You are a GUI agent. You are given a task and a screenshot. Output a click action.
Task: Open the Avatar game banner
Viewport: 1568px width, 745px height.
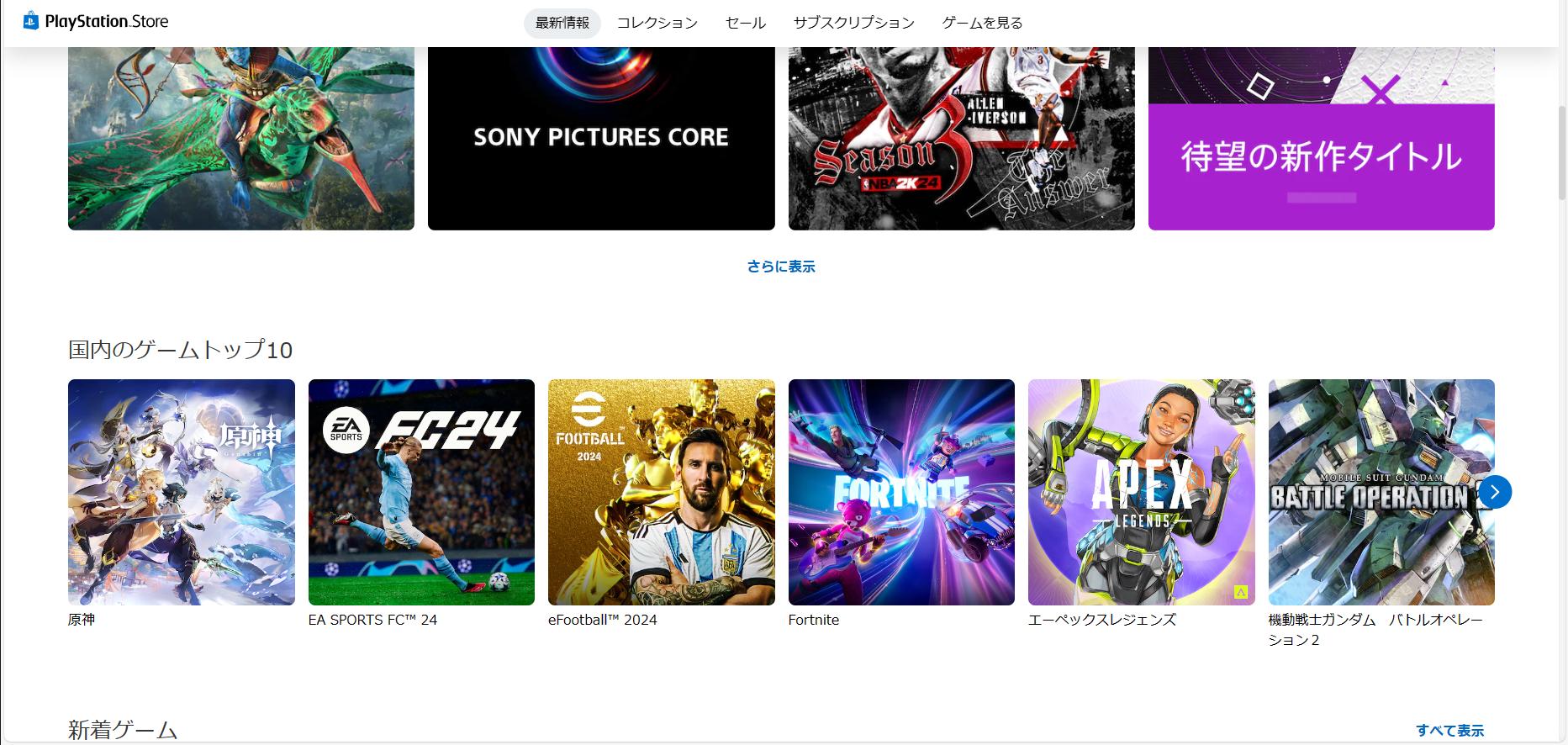click(x=240, y=139)
